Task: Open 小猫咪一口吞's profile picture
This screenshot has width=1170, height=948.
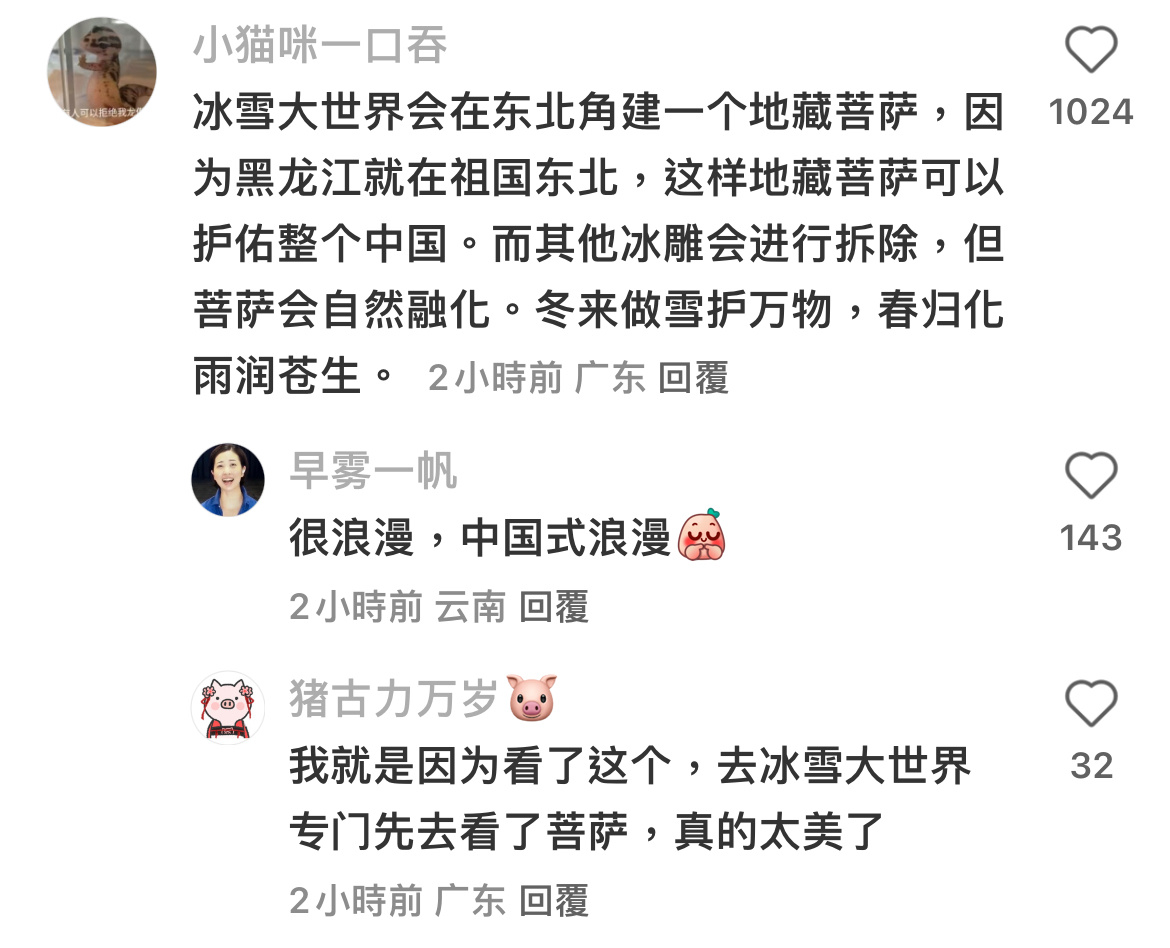Action: pyautogui.click(x=102, y=72)
